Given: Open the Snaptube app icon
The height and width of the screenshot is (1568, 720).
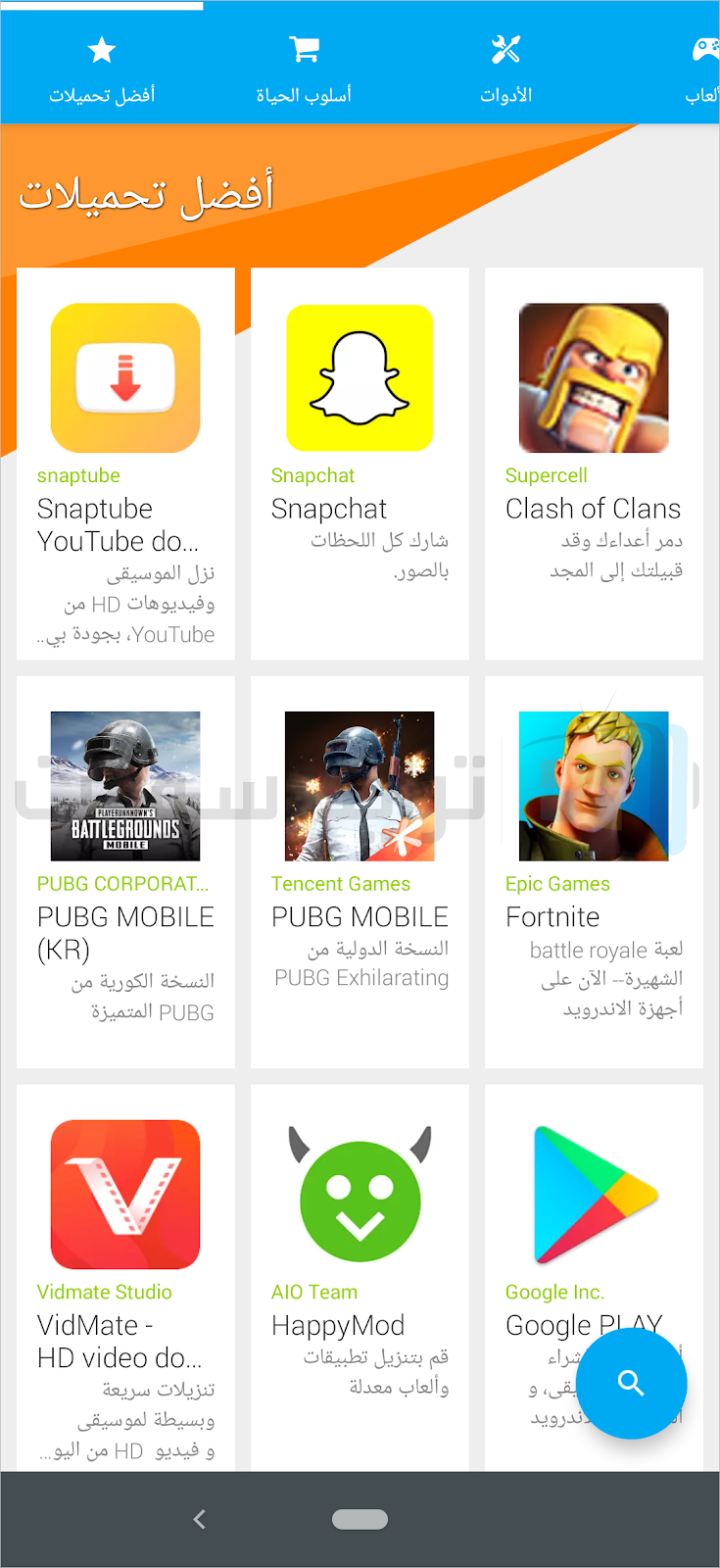Looking at the screenshot, I should (x=124, y=377).
